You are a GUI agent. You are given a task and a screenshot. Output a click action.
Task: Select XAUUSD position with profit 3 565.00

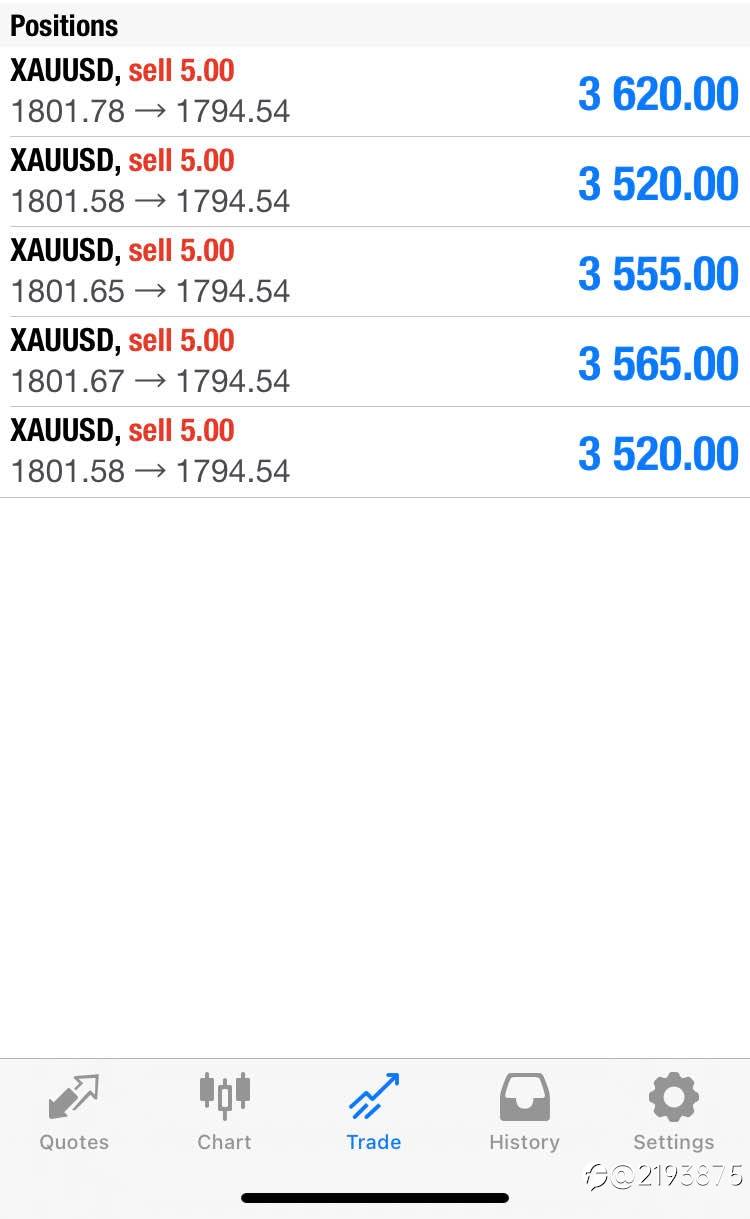coord(375,362)
